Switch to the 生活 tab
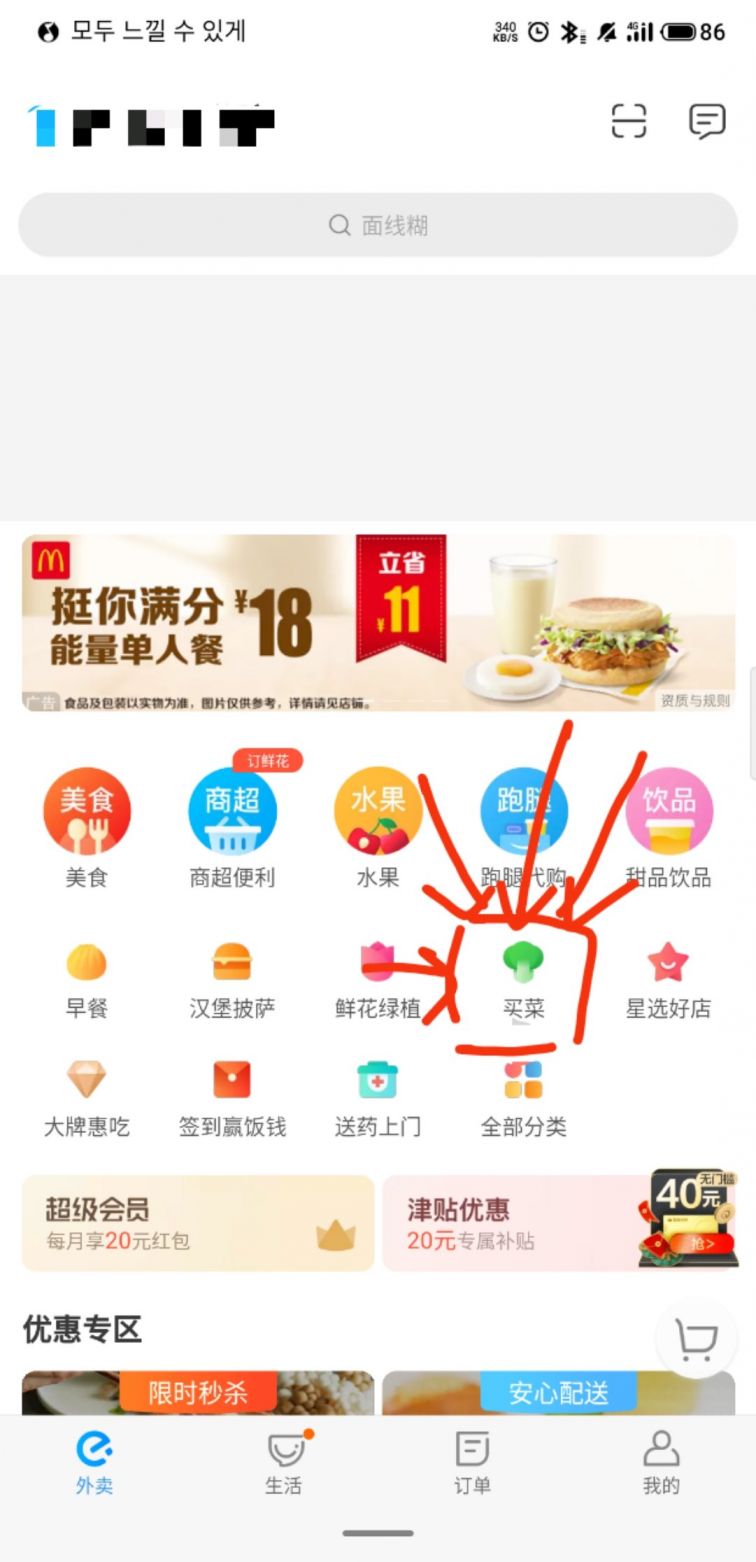Screen dimensions: 756x1562 tap(284, 1463)
